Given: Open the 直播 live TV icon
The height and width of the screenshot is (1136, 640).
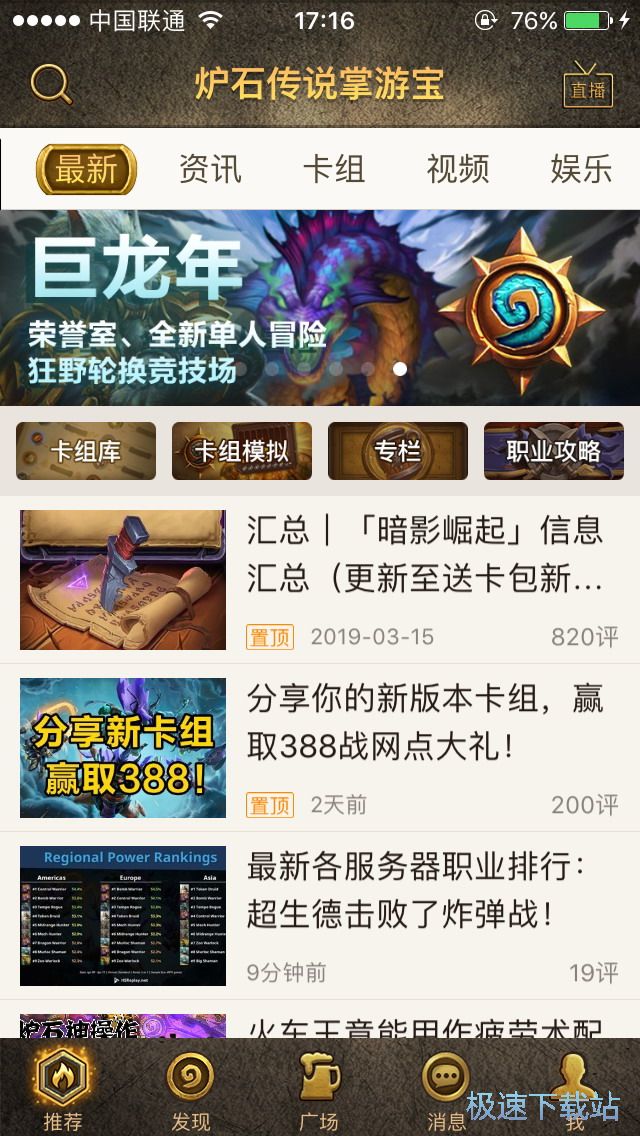Looking at the screenshot, I should tap(587, 85).
